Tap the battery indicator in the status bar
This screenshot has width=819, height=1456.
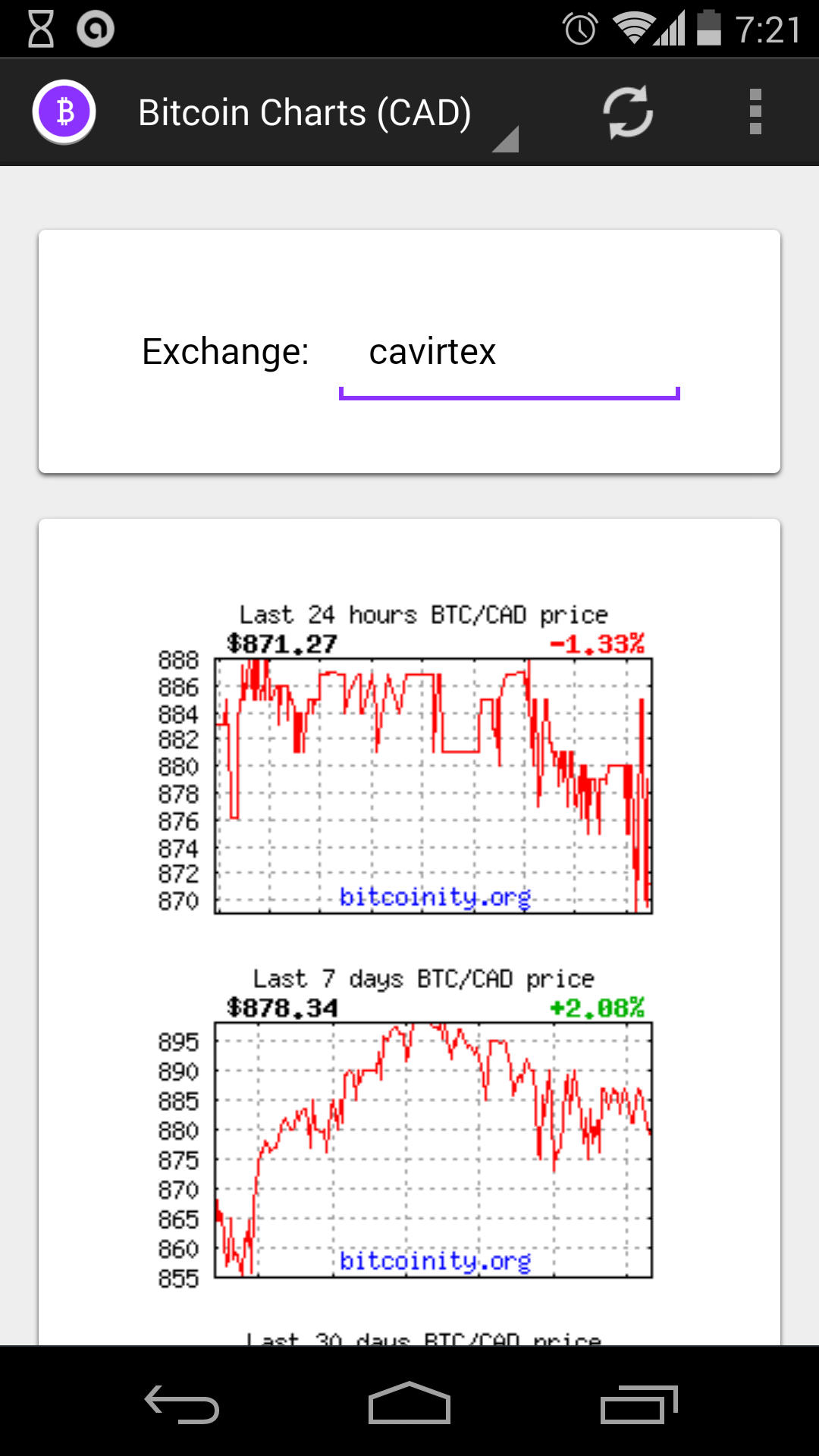click(711, 29)
